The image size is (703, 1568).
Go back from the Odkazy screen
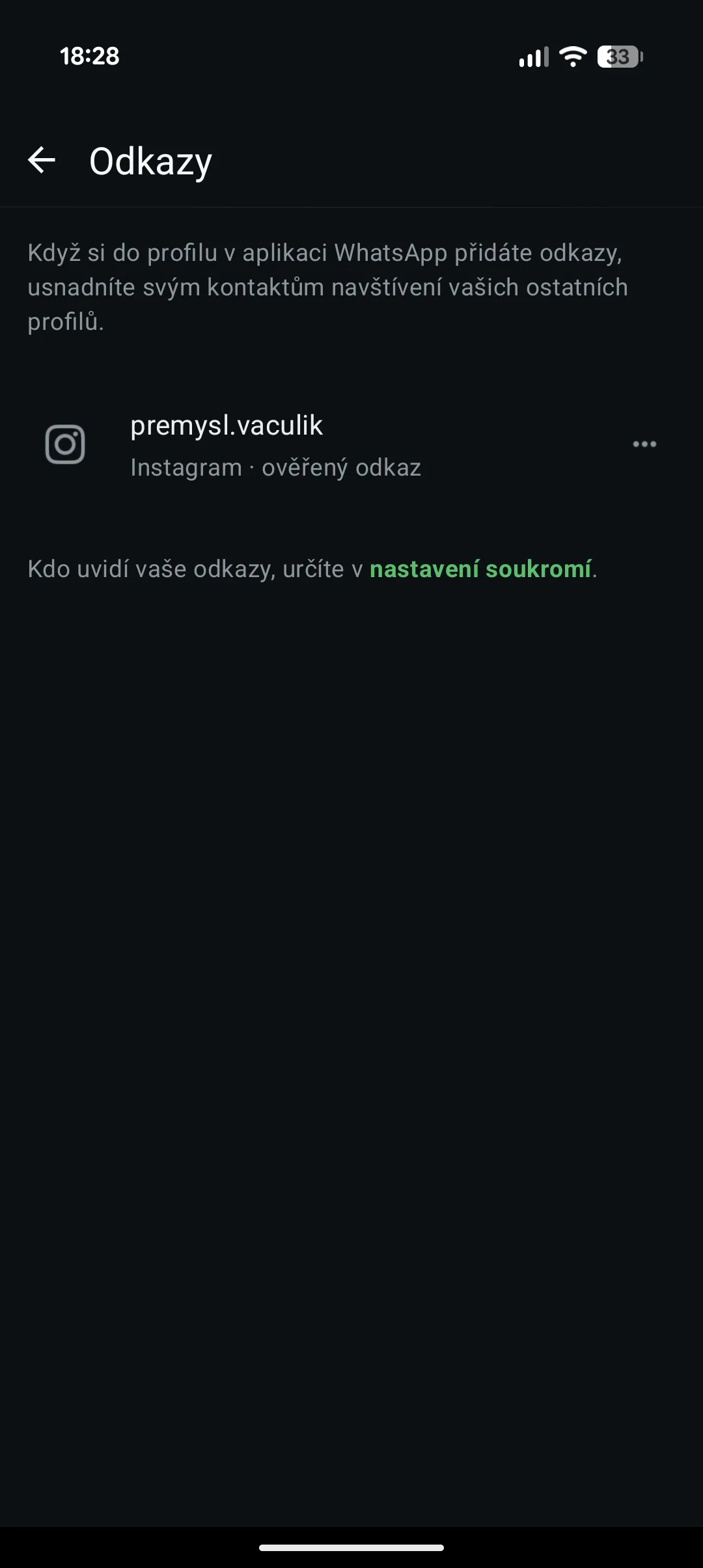[42, 161]
